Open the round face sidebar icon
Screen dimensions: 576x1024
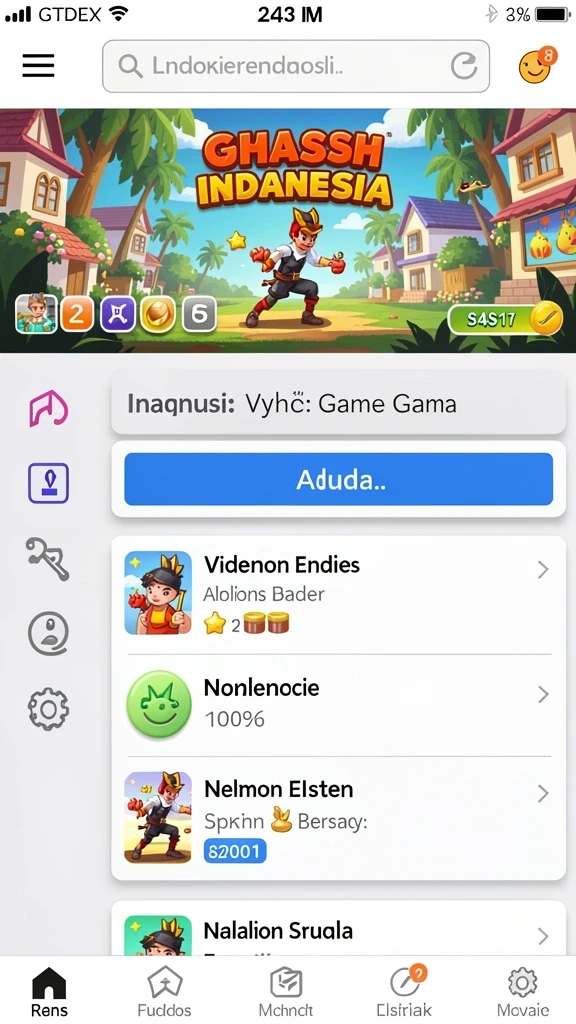tap(48, 633)
